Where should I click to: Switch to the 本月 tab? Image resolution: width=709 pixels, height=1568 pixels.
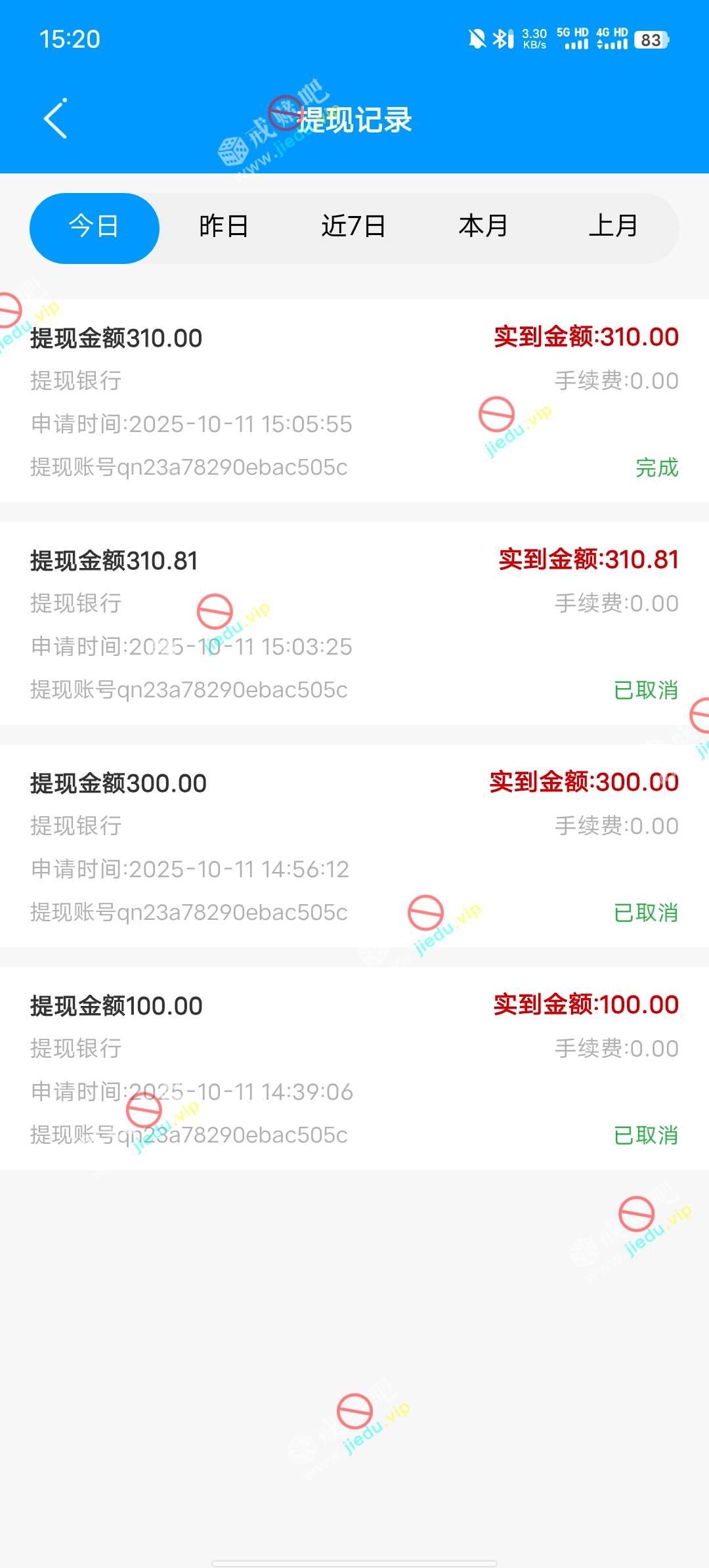click(483, 227)
